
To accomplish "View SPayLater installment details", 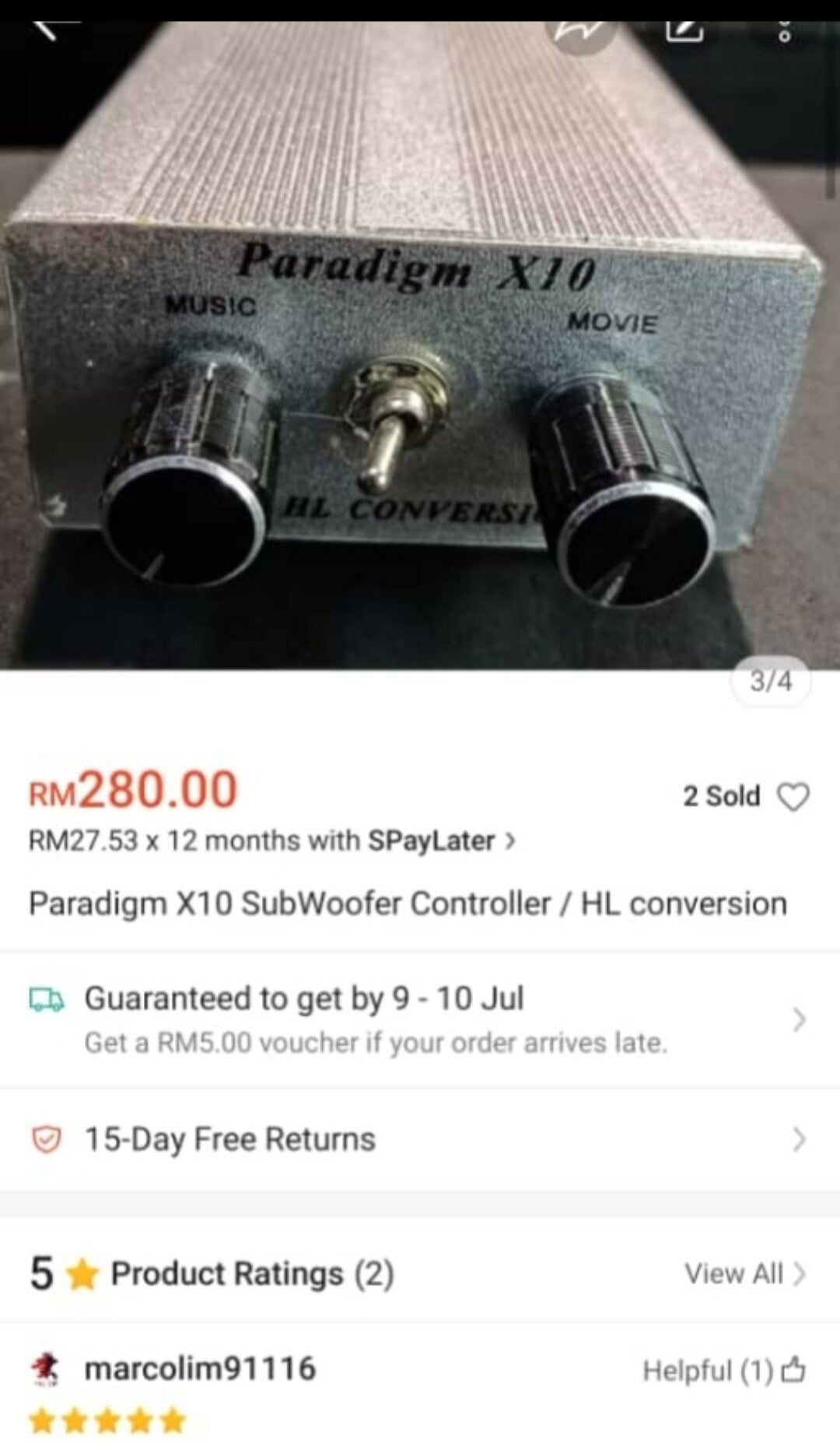I will pos(272,841).
